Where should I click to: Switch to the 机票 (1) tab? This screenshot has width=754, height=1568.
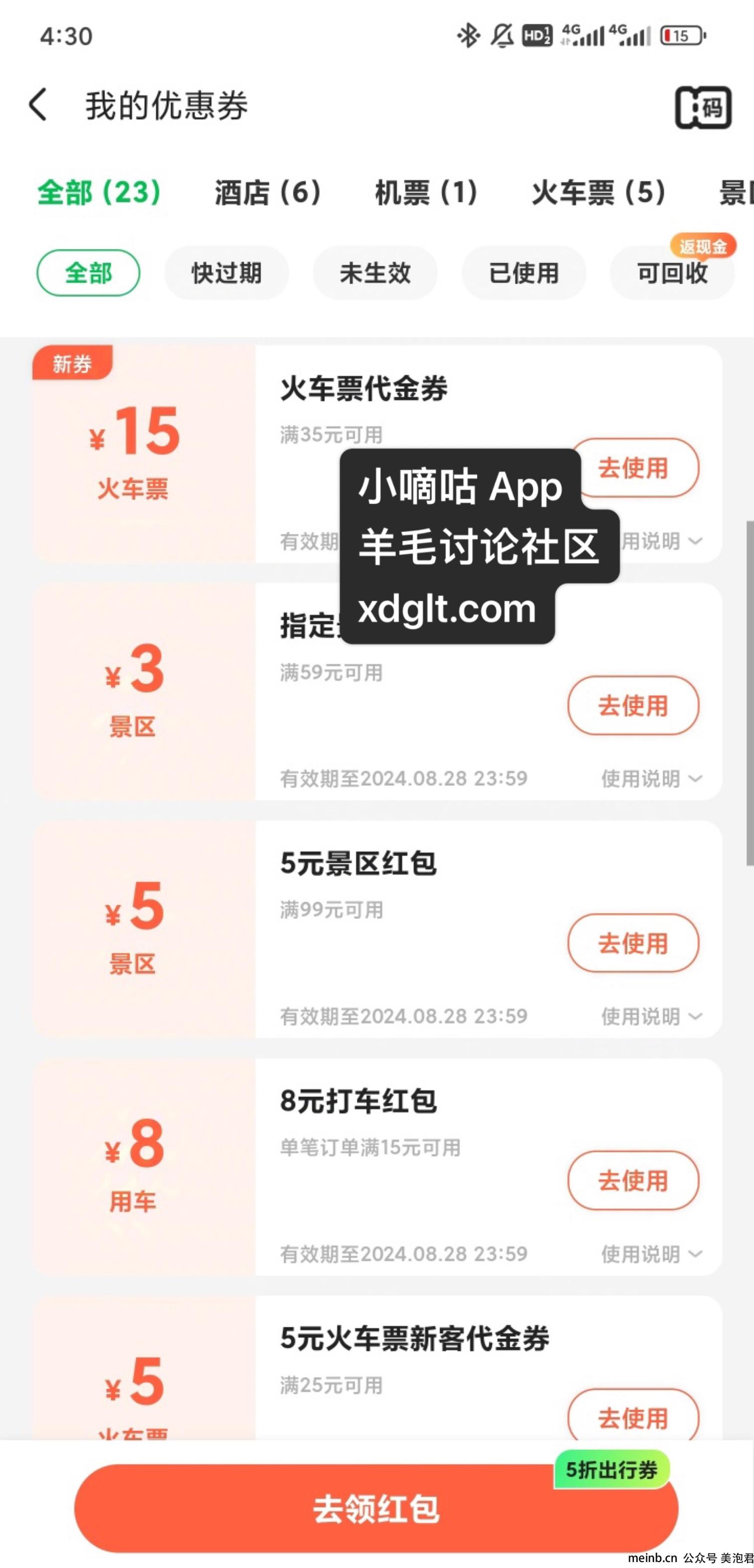coord(426,193)
